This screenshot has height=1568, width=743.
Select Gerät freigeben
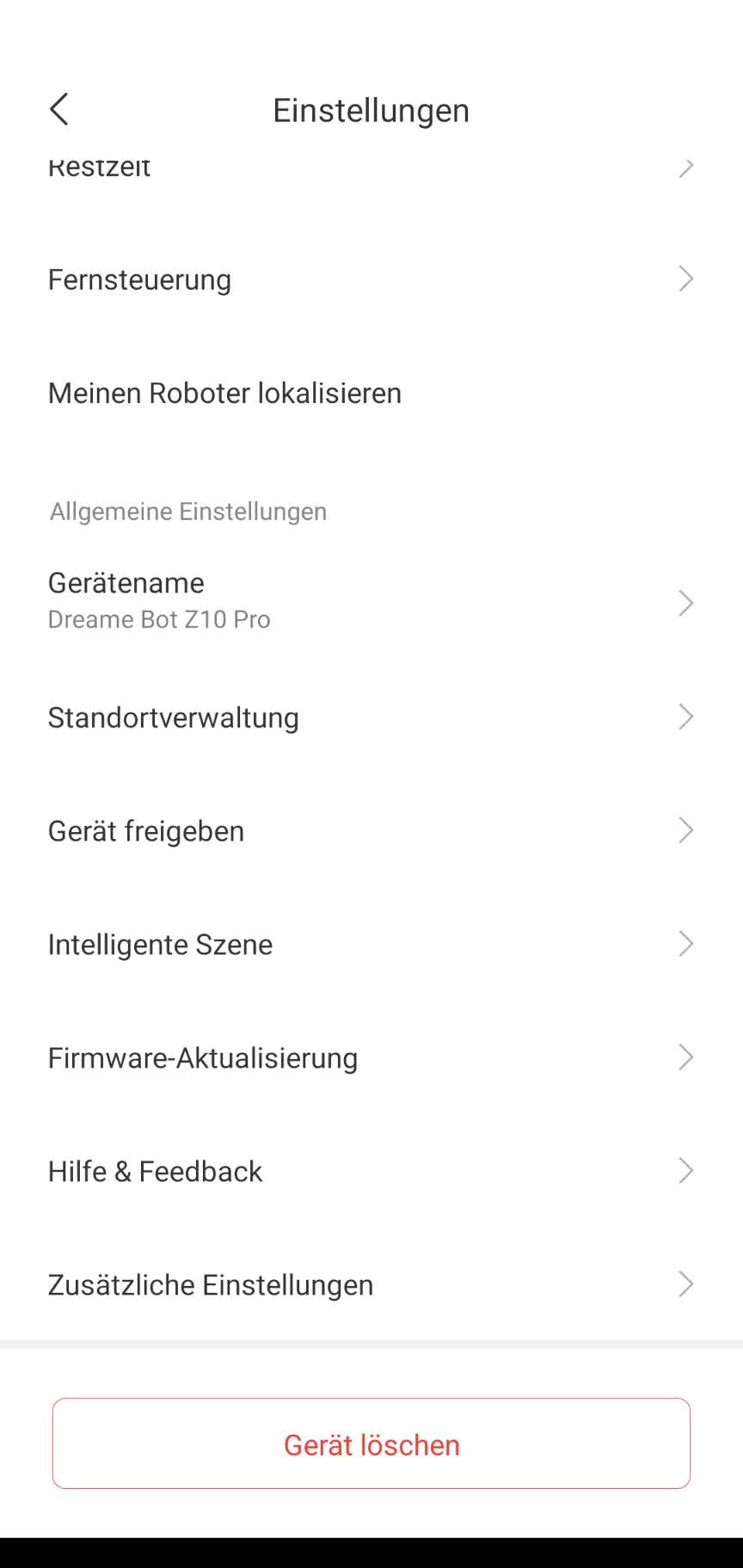(370, 830)
